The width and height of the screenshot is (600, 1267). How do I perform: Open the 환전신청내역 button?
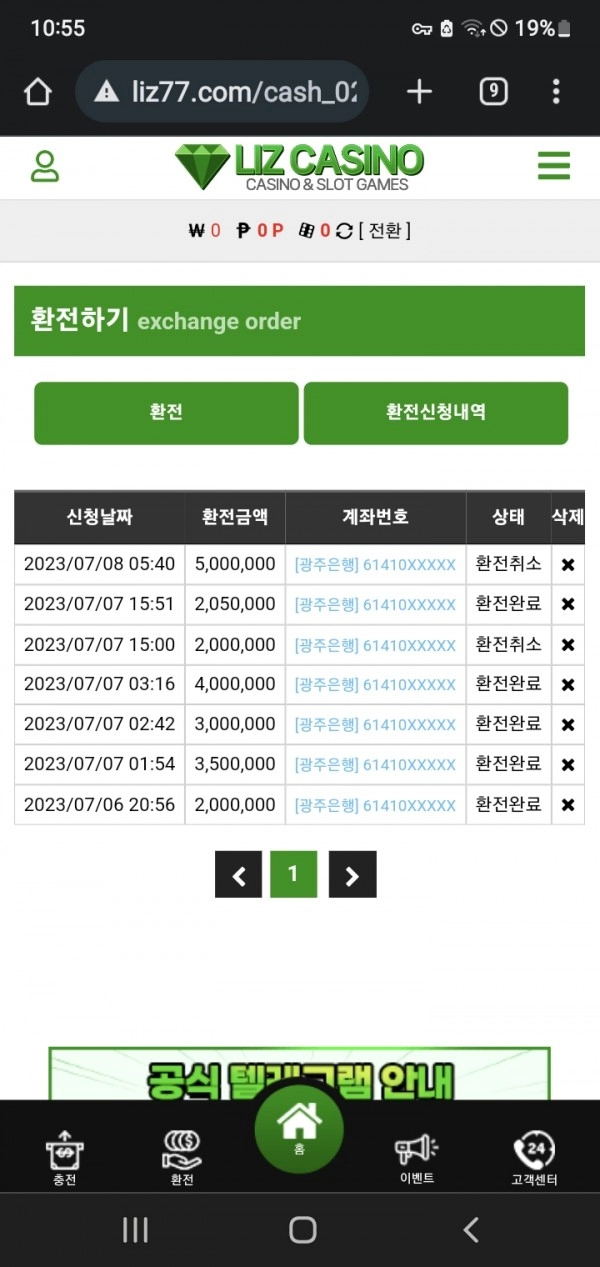(x=436, y=413)
